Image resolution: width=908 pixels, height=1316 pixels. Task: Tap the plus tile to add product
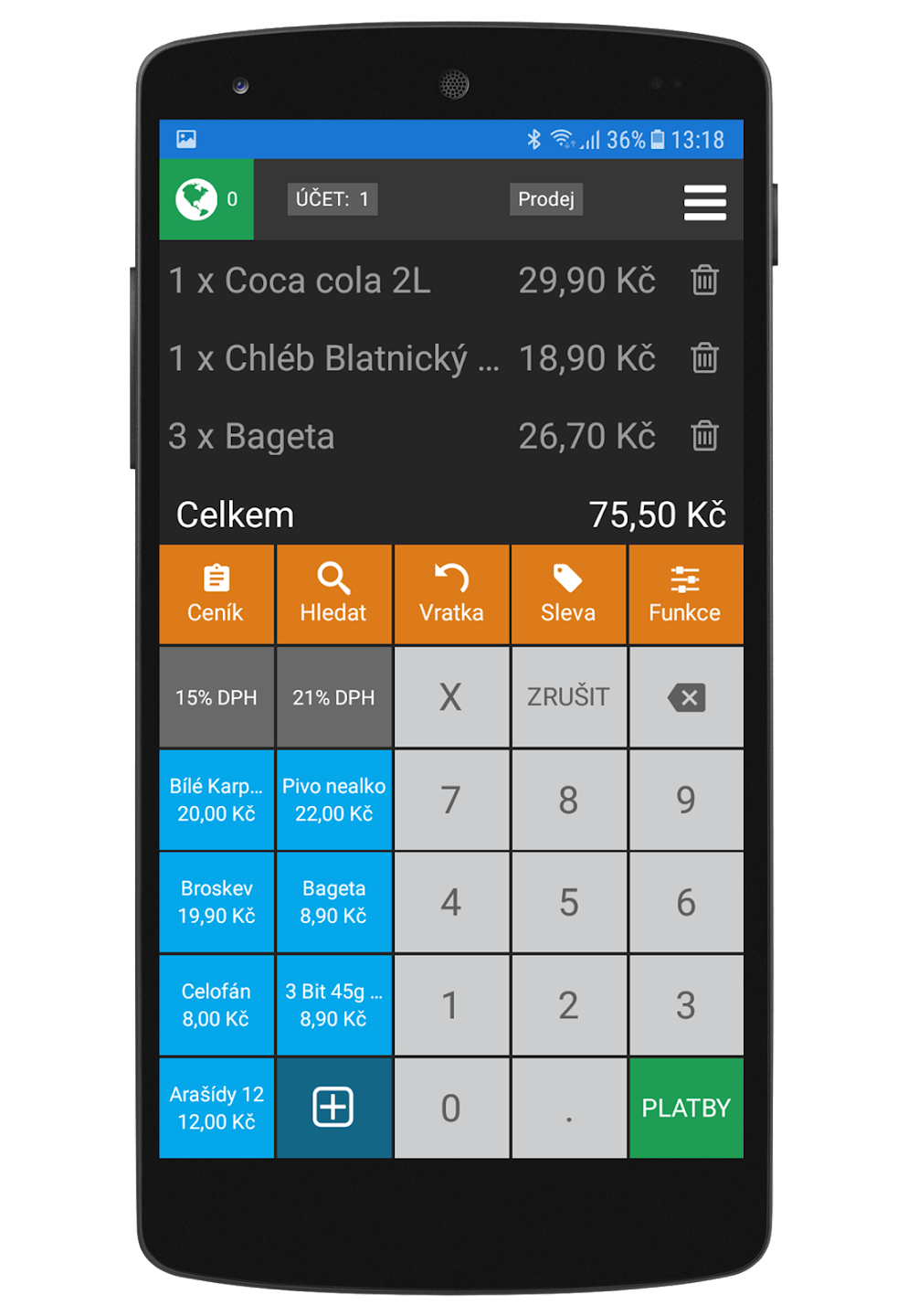[333, 1108]
